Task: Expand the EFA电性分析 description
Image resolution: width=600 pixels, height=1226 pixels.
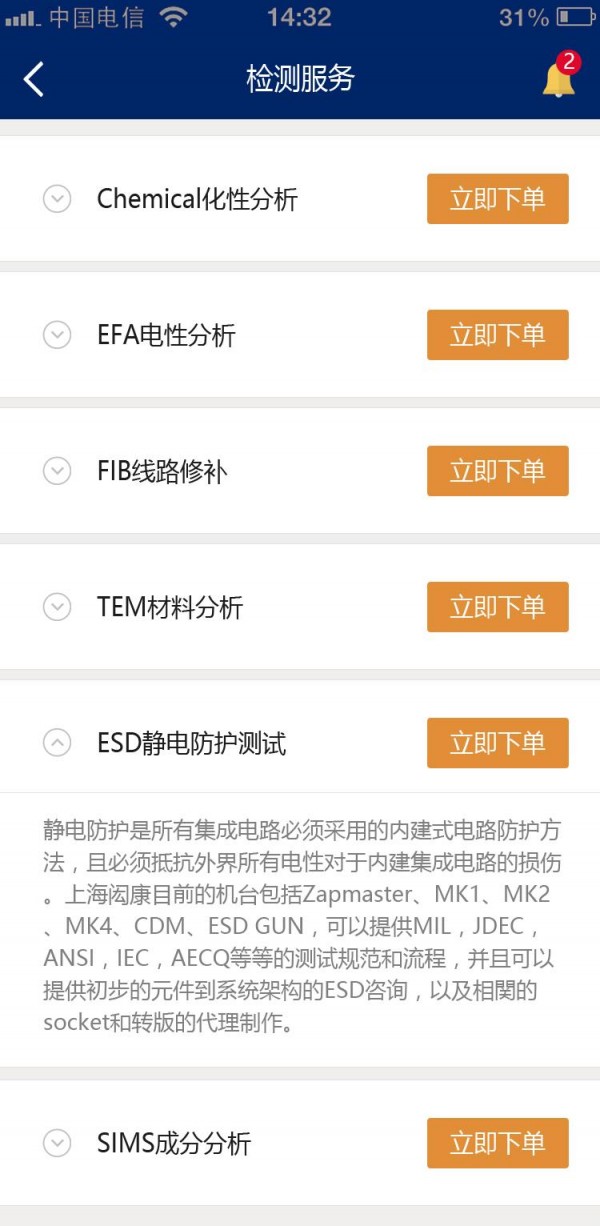Action: 57,335
